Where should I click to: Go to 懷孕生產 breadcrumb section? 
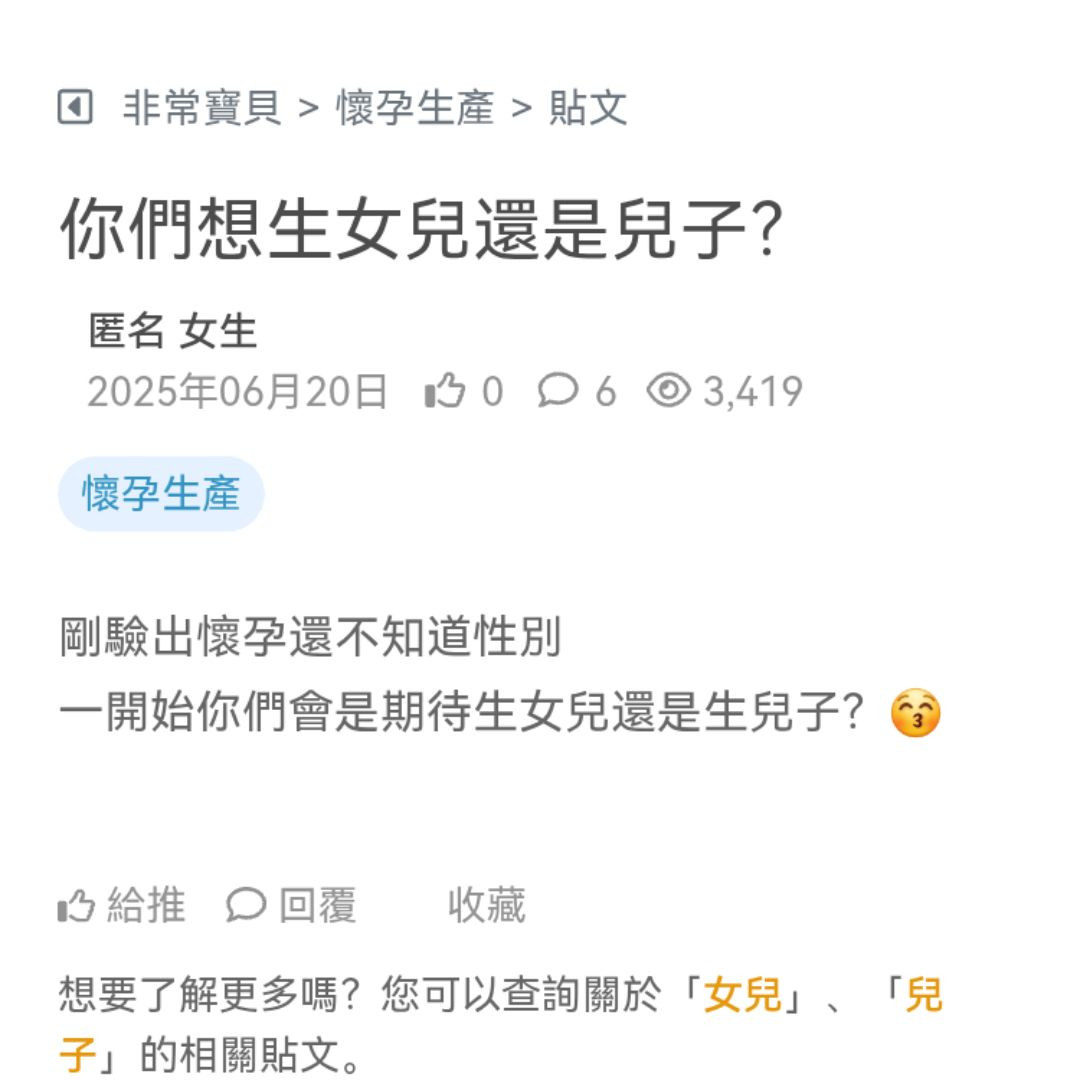414,107
